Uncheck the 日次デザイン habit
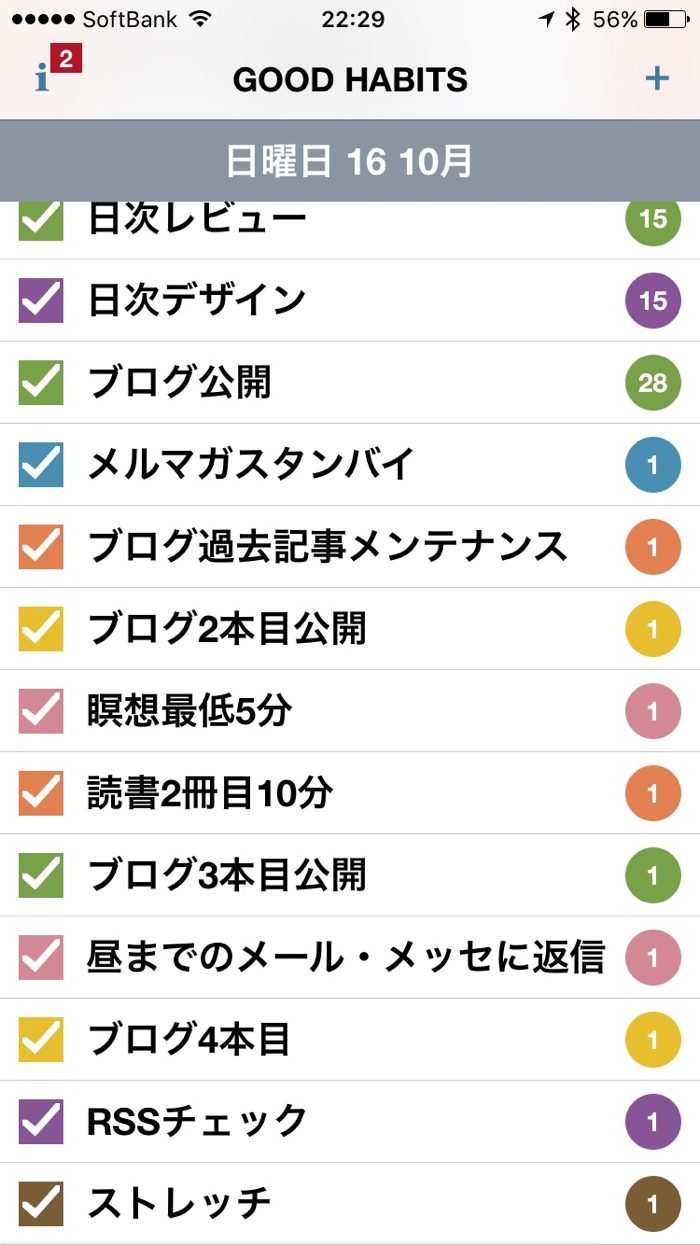Screen dimensions: 700x1245 click(41, 300)
